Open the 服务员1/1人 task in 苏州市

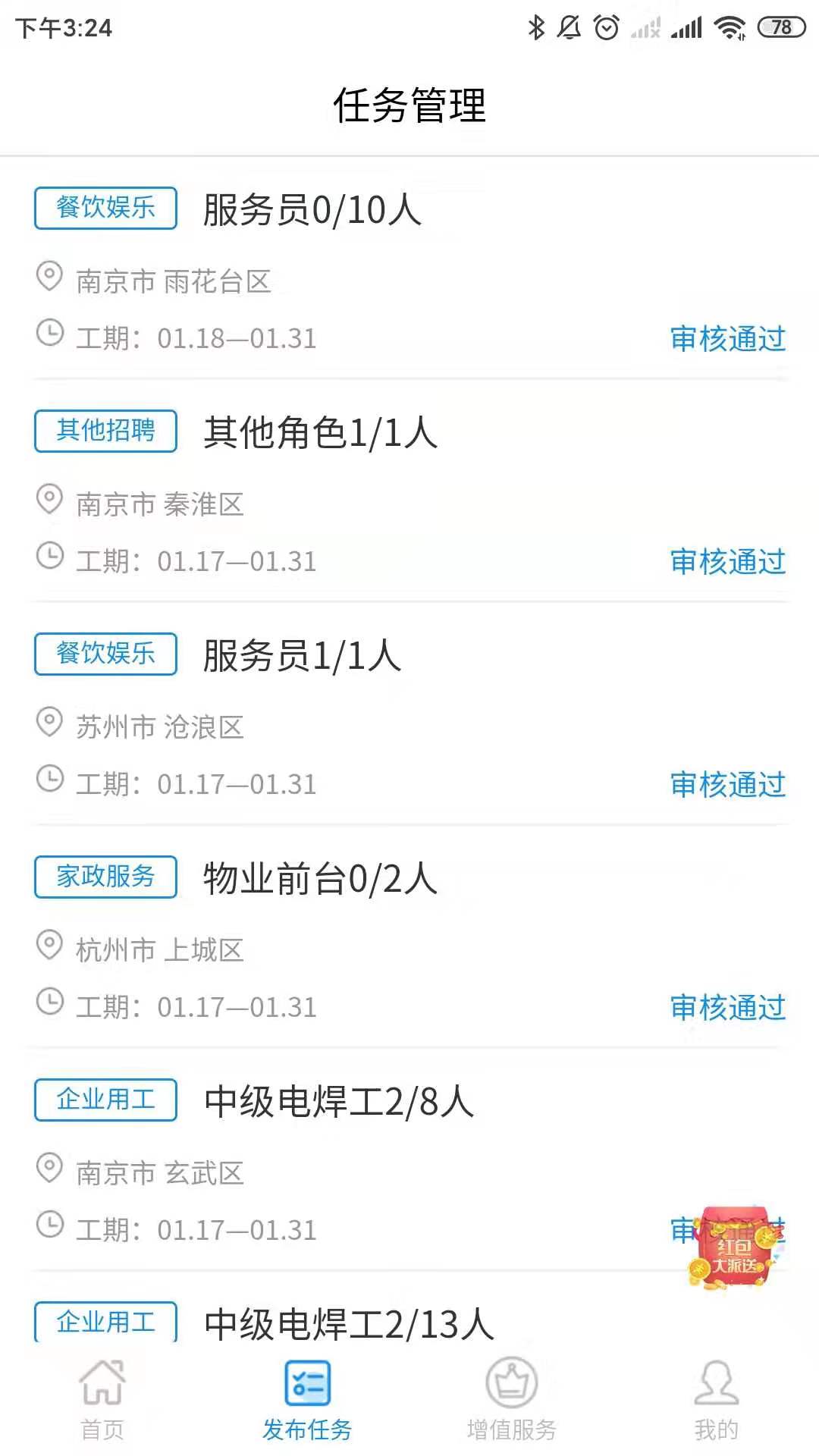click(x=302, y=656)
